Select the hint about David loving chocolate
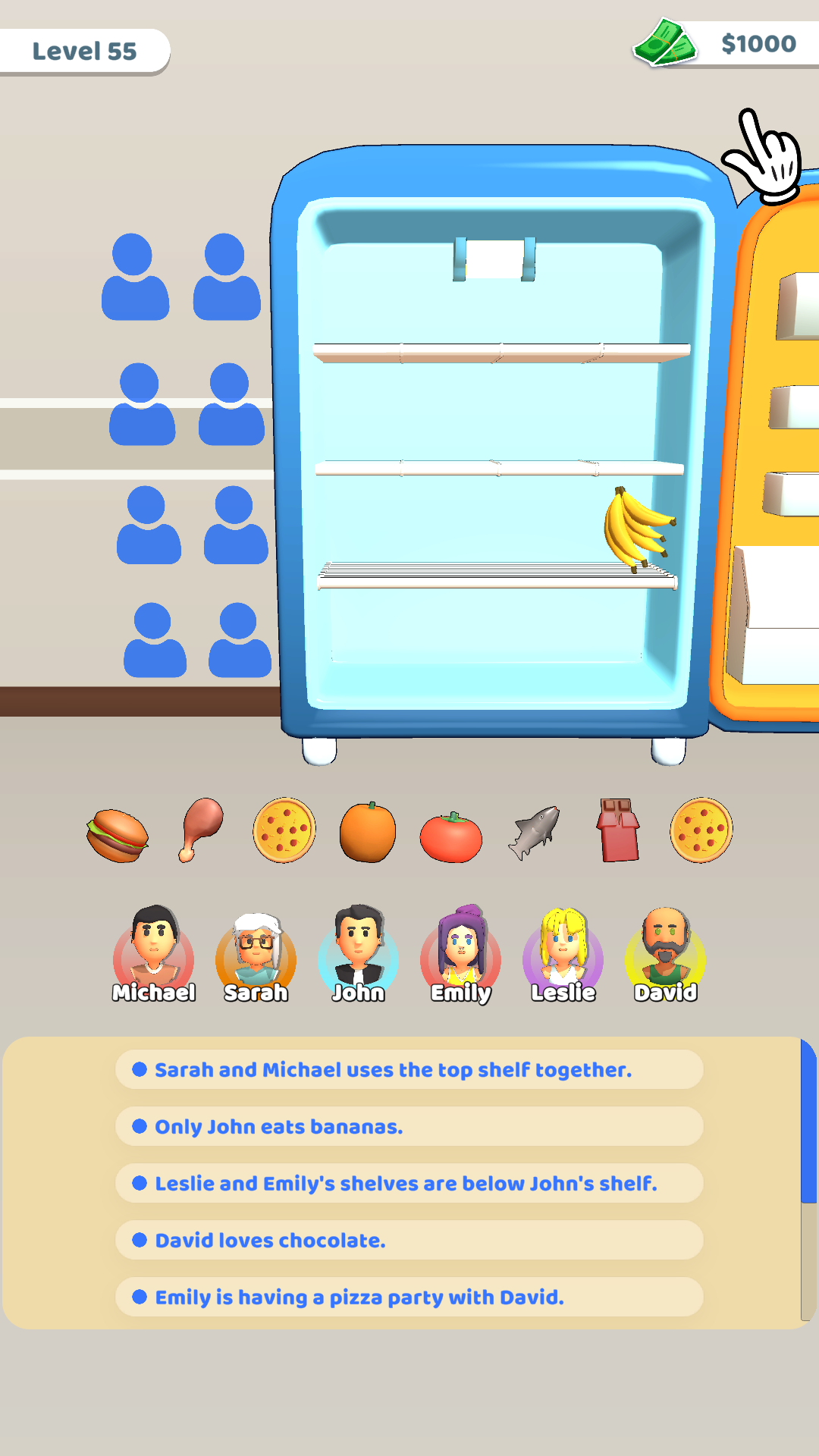 coord(409,1241)
